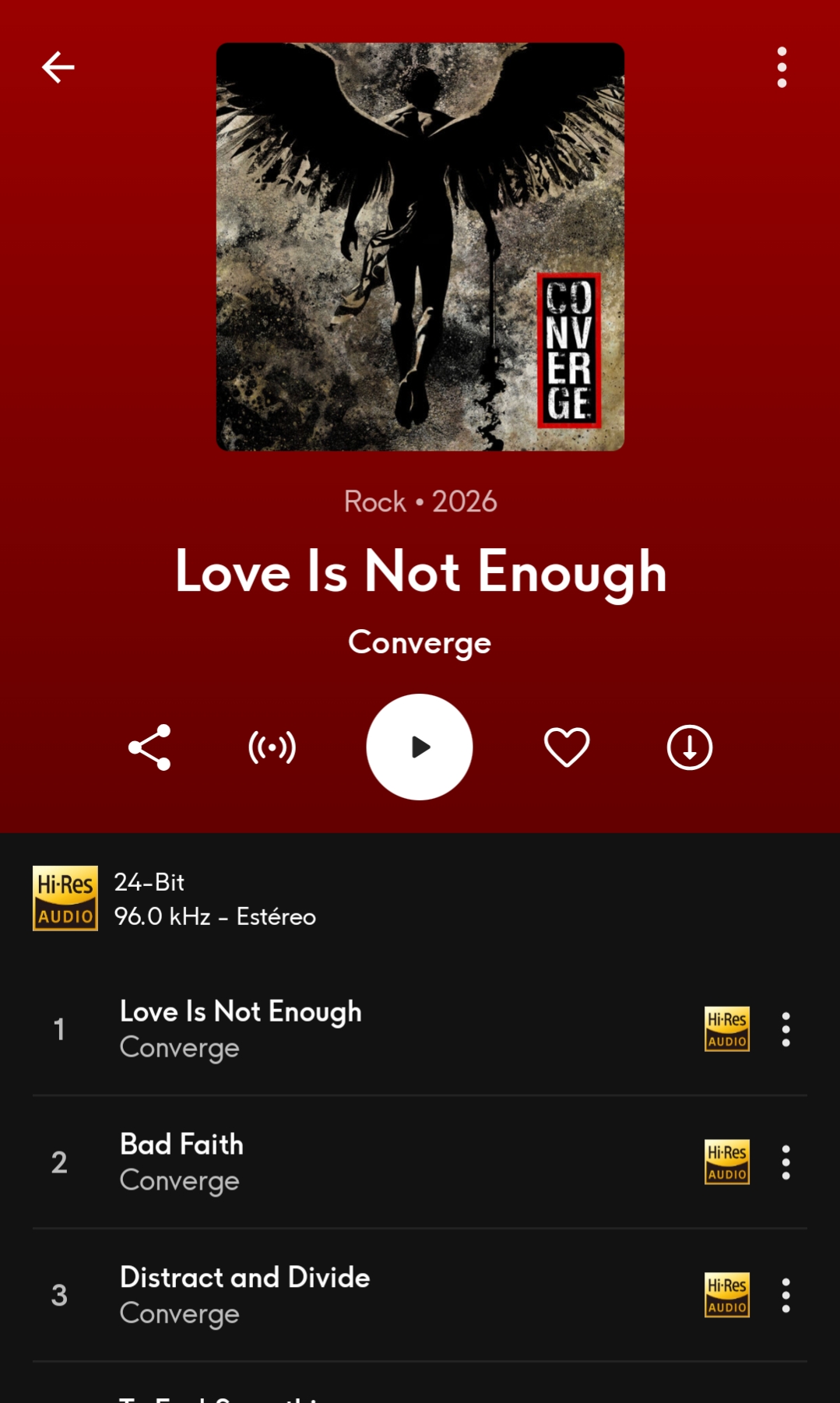Open options for Distract and Divide track

point(786,1296)
